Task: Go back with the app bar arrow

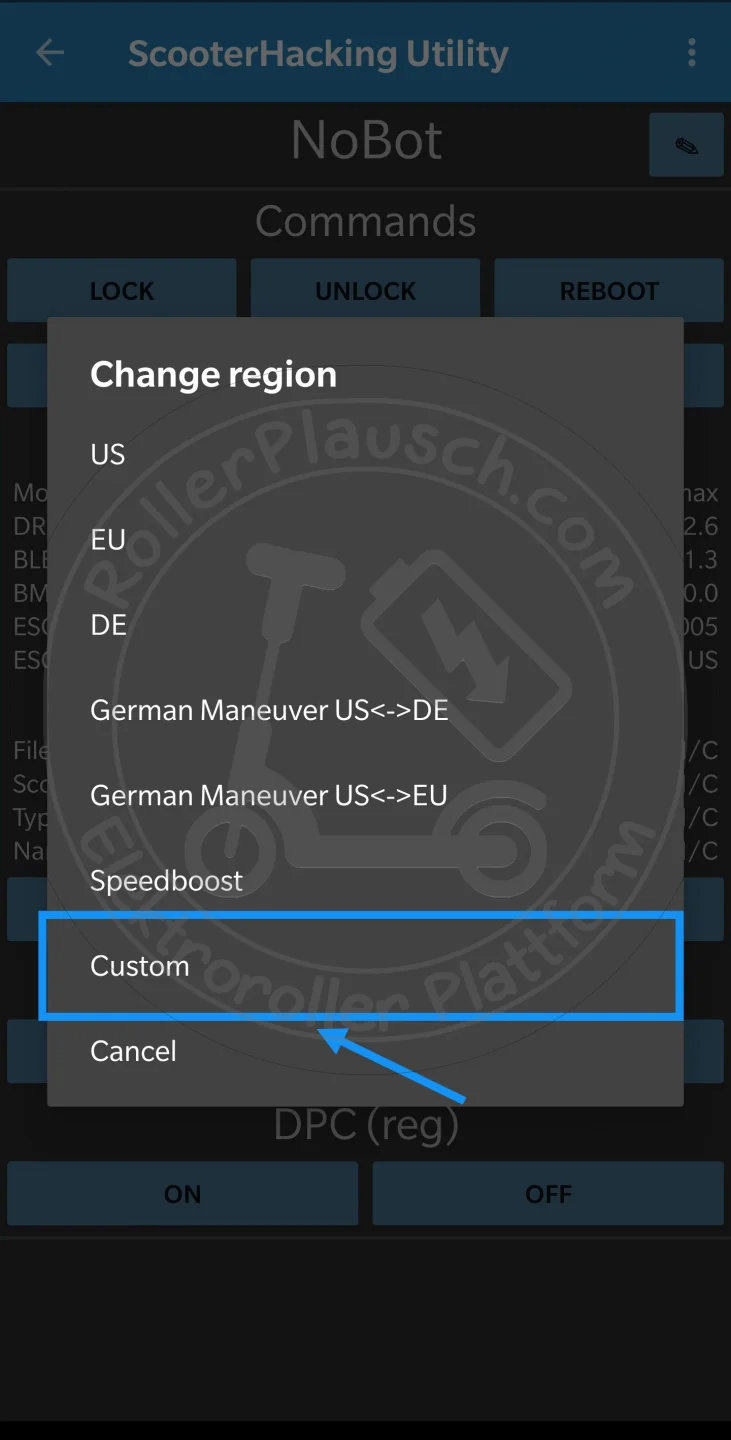Action: click(x=49, y=53)
